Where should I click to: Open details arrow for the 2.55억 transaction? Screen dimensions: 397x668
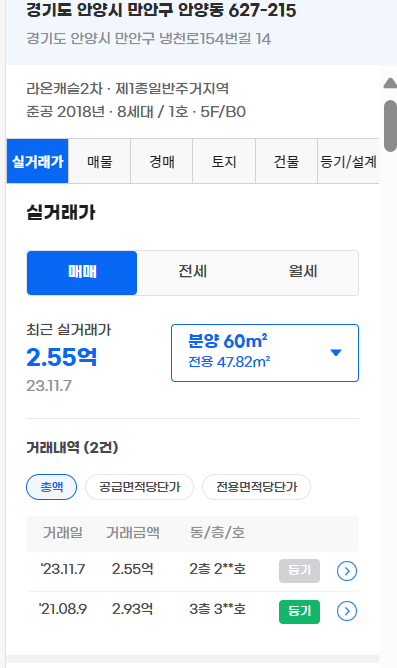pyautogui.click(x=347, y=571)
